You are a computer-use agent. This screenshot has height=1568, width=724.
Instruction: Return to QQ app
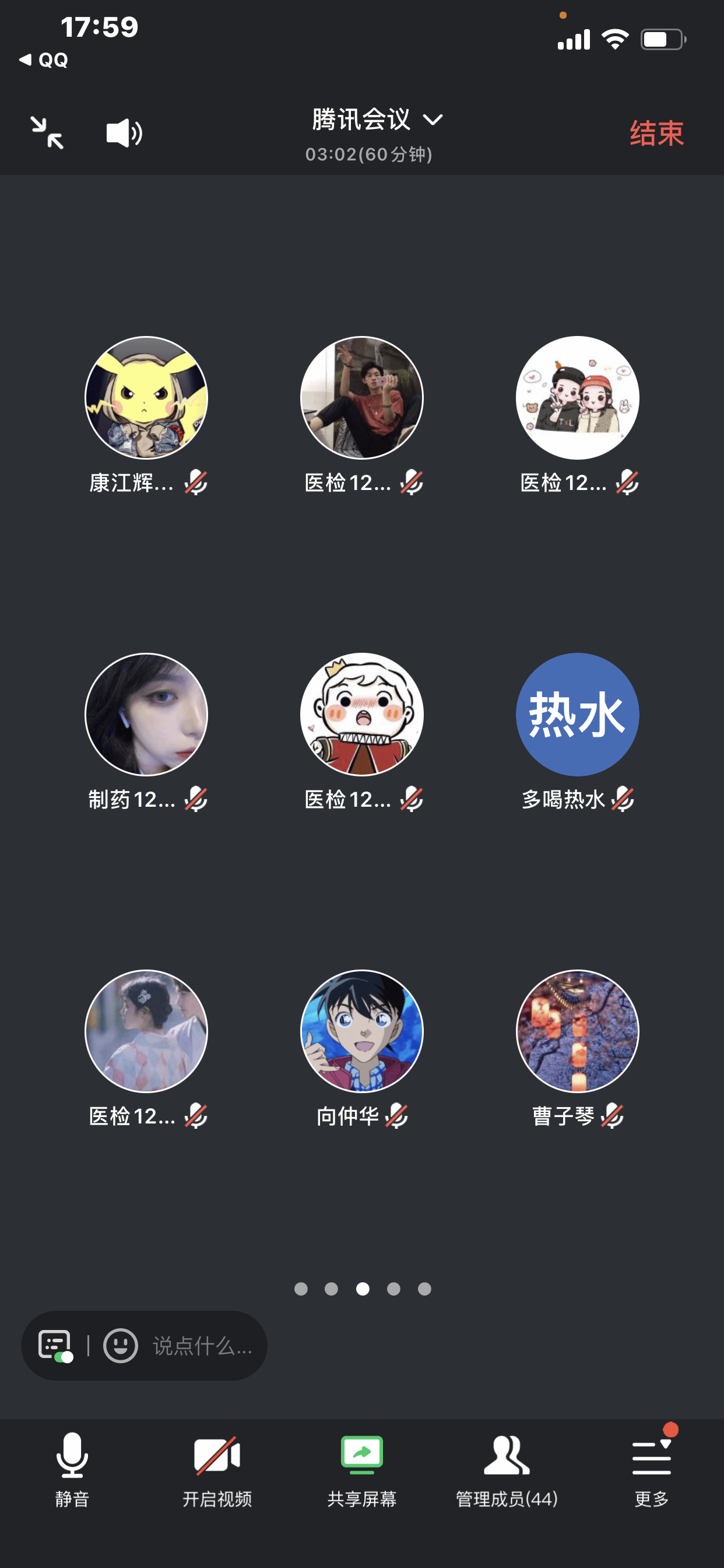tap(44, 60)
